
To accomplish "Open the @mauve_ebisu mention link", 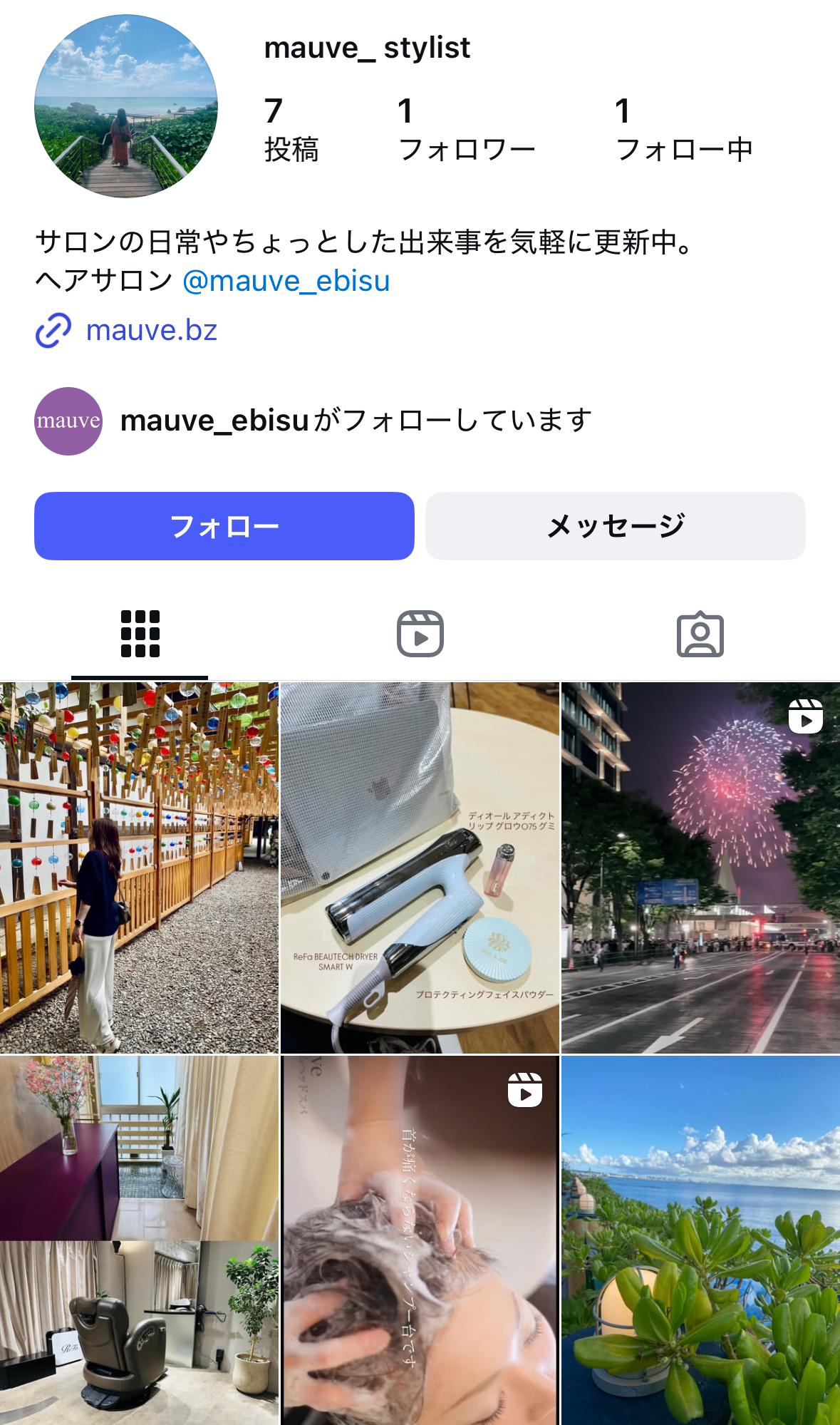I will coord(286,281).
